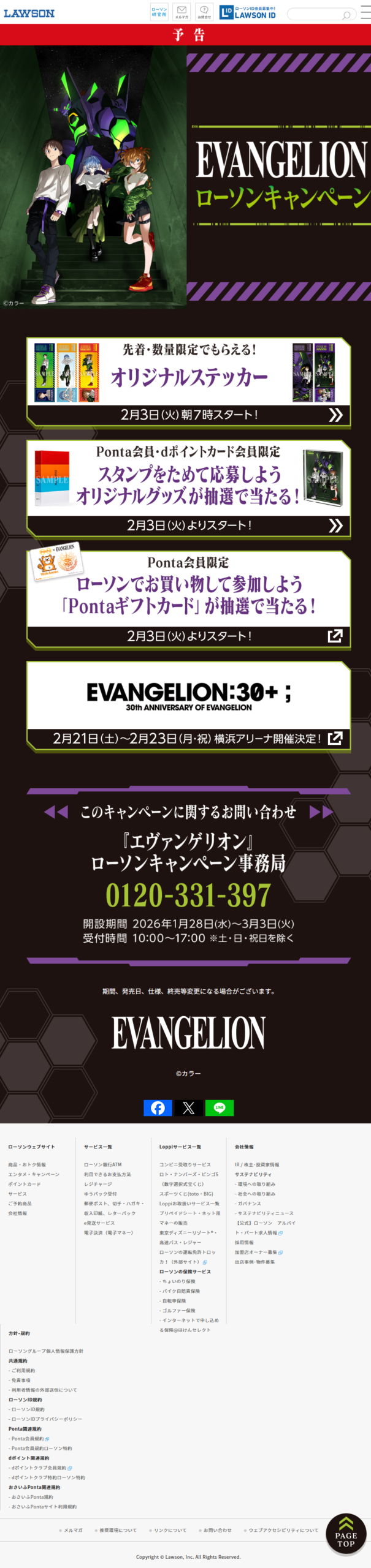The width and height of the screenshot is (371, 1568).
Task: Open ローソン研究所 in the header
Action: [159, 12]
